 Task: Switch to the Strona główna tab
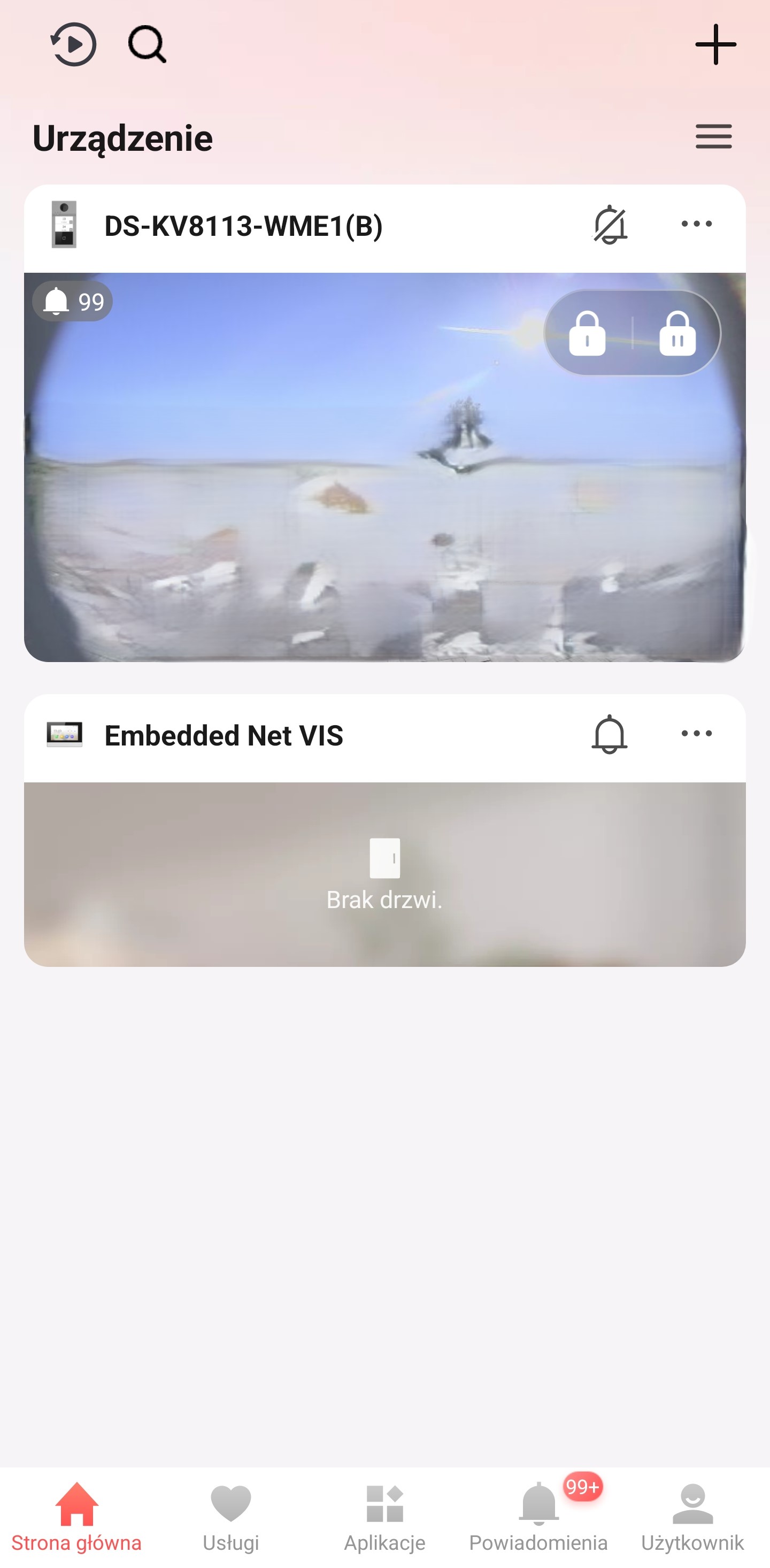point(76,1517)
